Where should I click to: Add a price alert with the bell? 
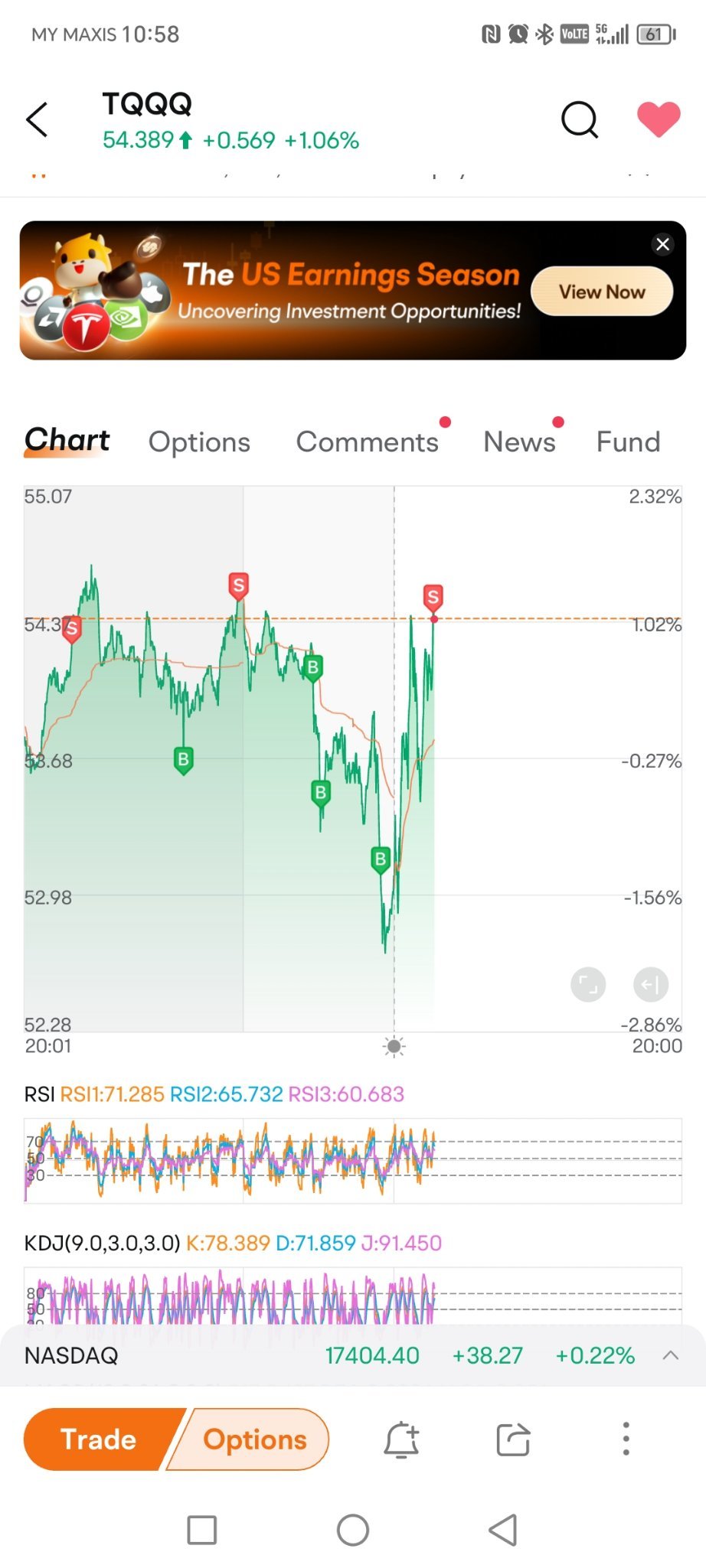[x=401, y=1439]
